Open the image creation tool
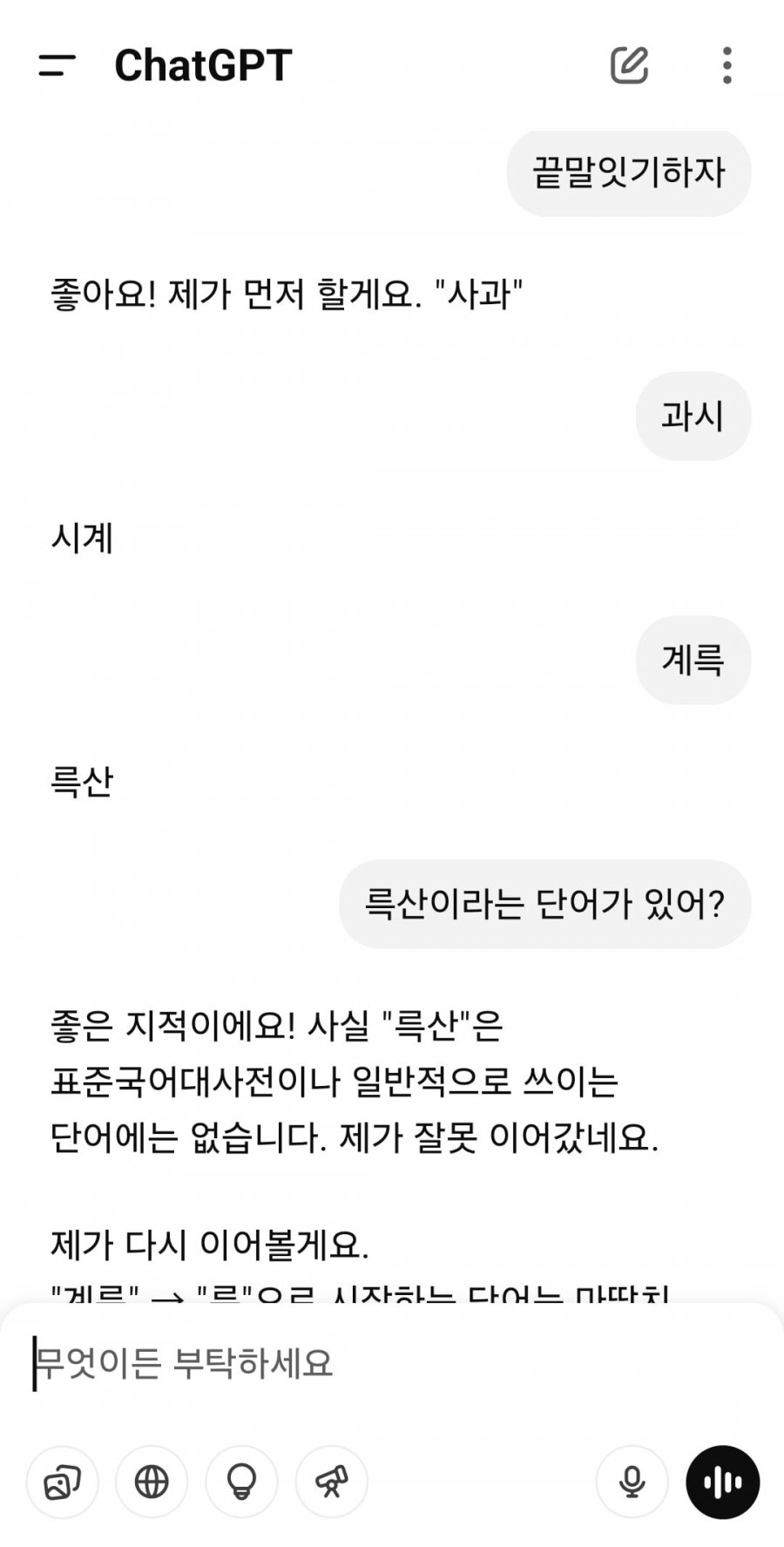This screenshot has width=784, height=1547. point(63,1482)
